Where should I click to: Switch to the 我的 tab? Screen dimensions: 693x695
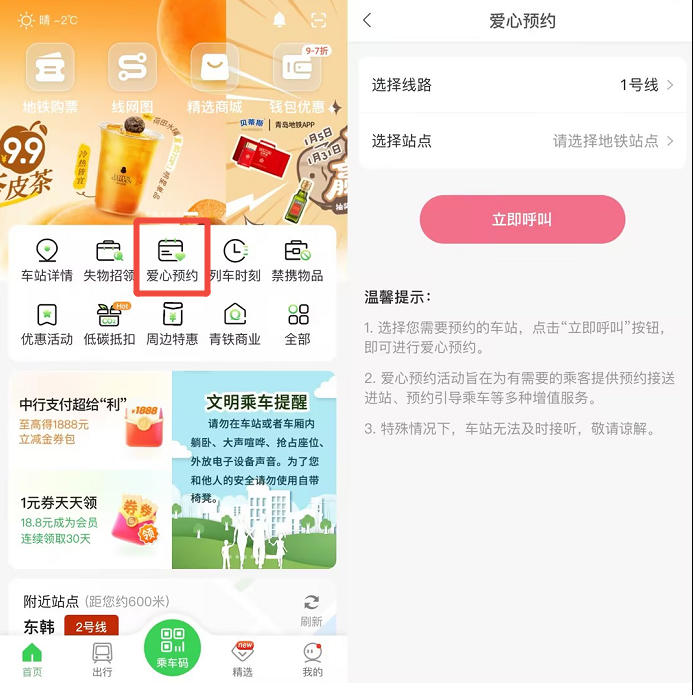312,659
